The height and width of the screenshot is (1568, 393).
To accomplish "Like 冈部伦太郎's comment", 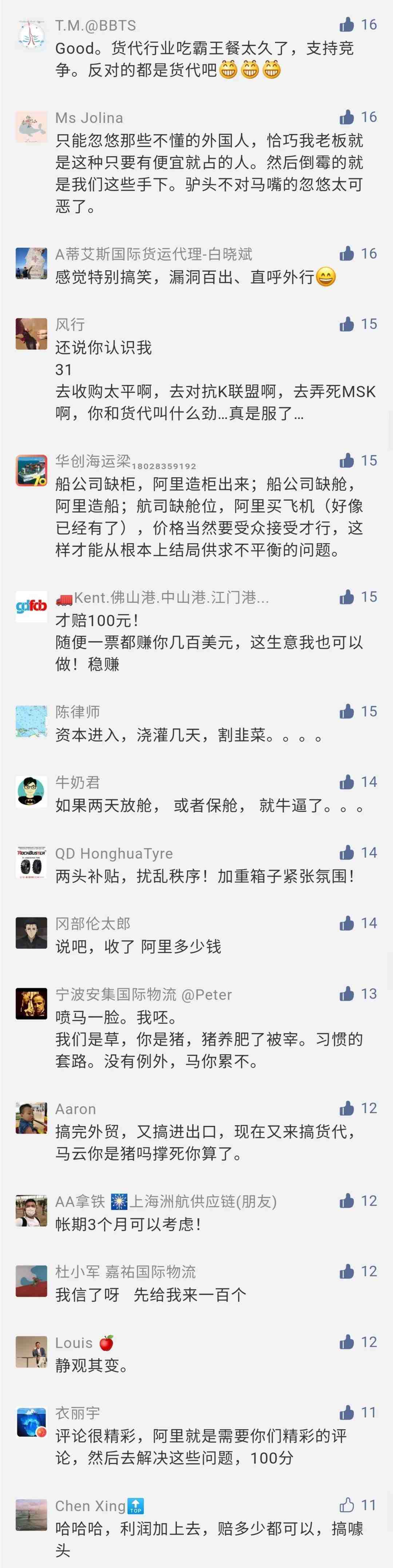I will (x=347, y=923).
